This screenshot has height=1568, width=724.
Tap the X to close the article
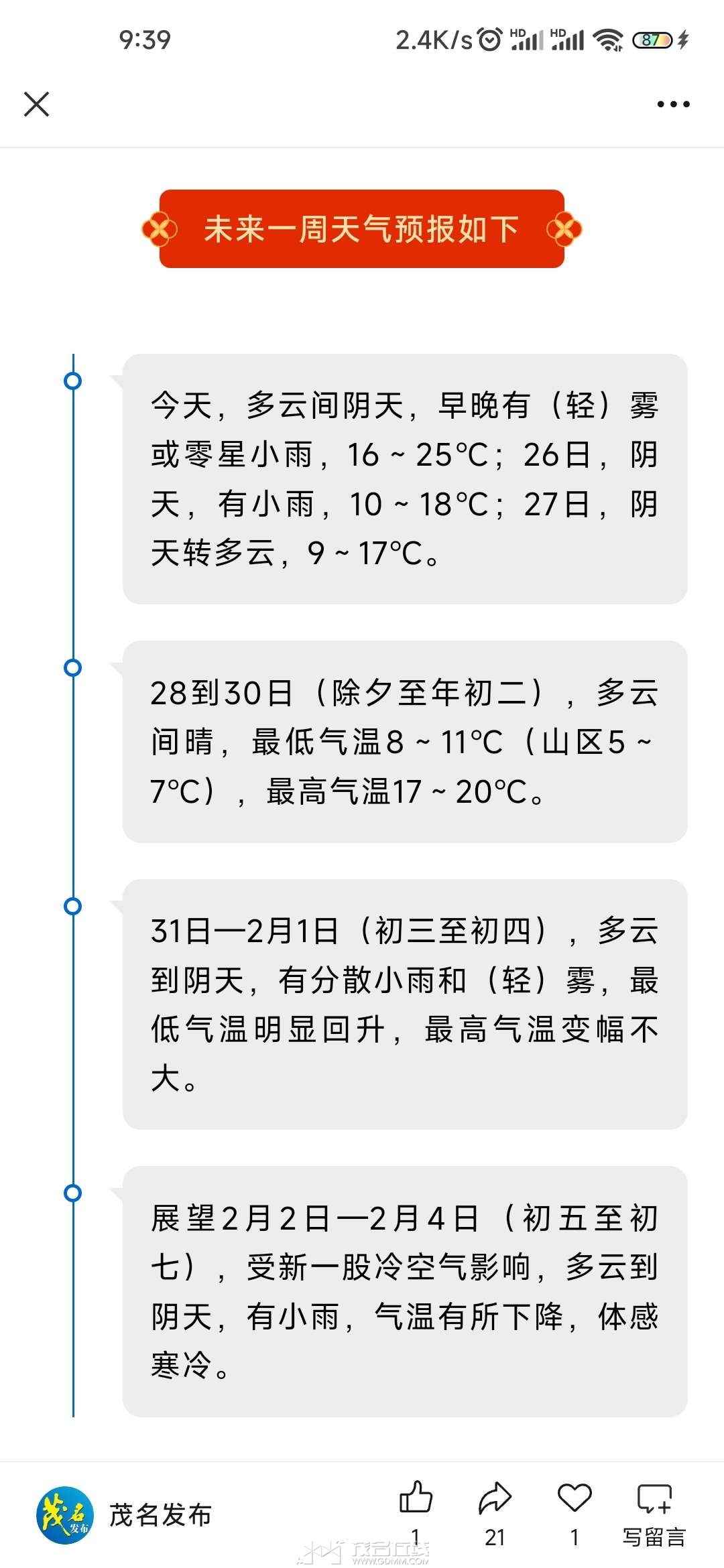click(x=37, y=104)
